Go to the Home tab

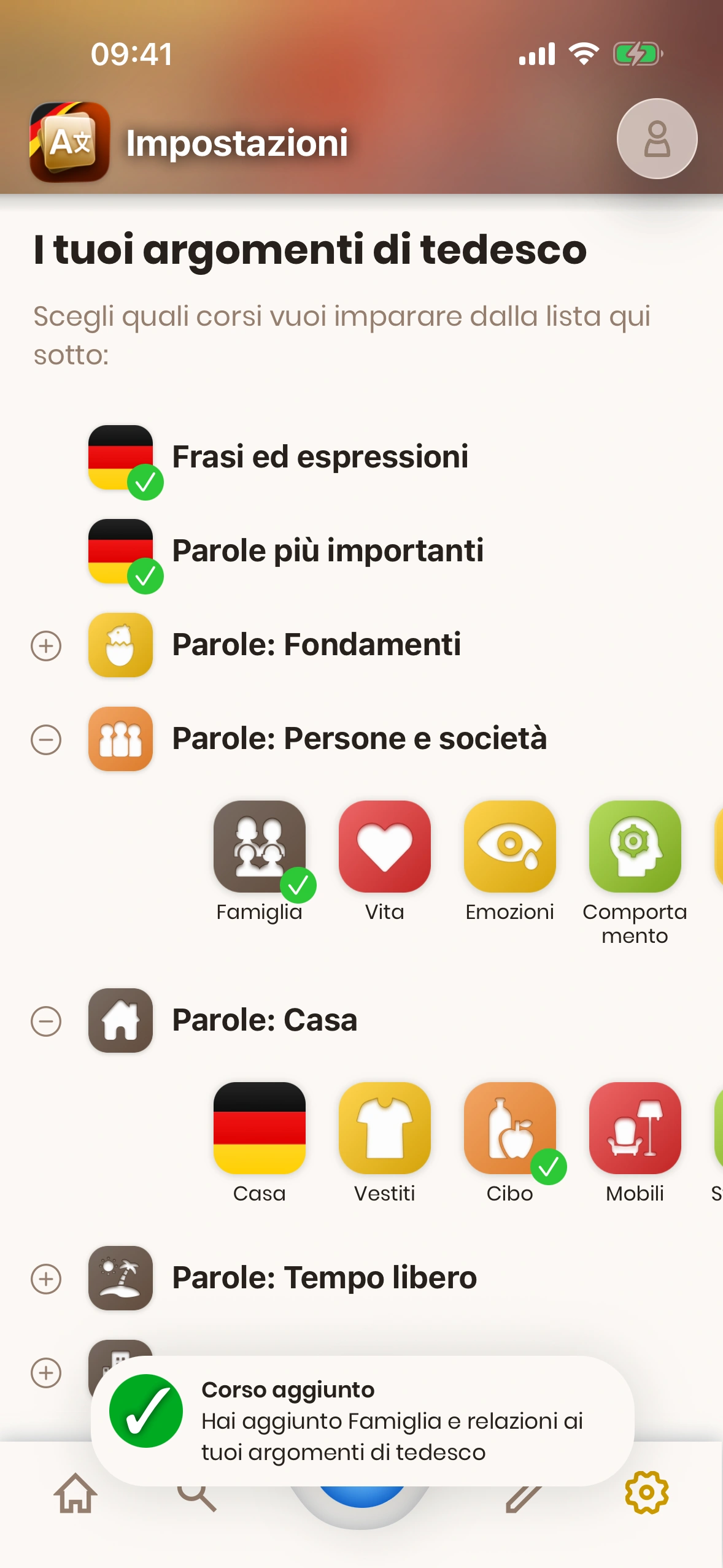coord(75,1494)
